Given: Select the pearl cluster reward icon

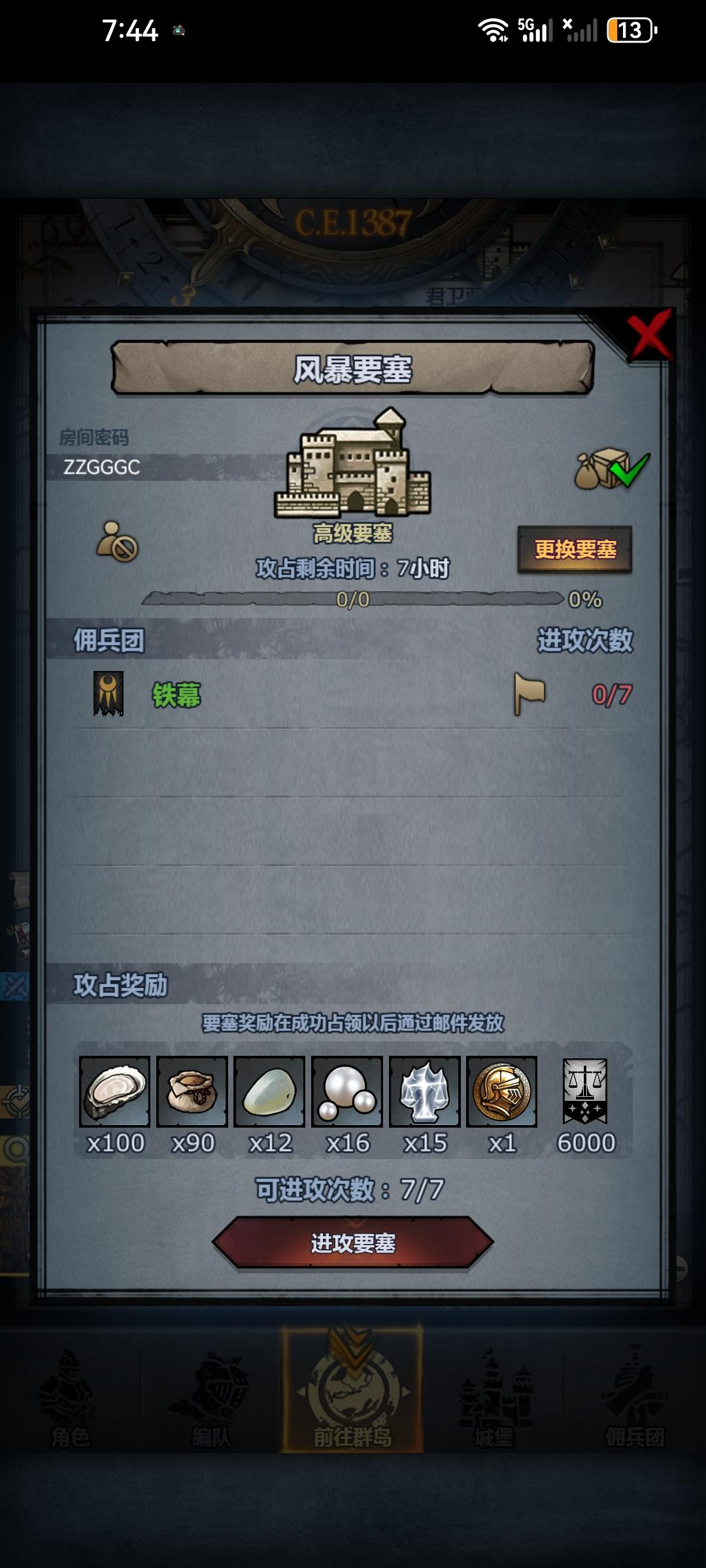Looking at the screenshot, I should point(345,1091).
